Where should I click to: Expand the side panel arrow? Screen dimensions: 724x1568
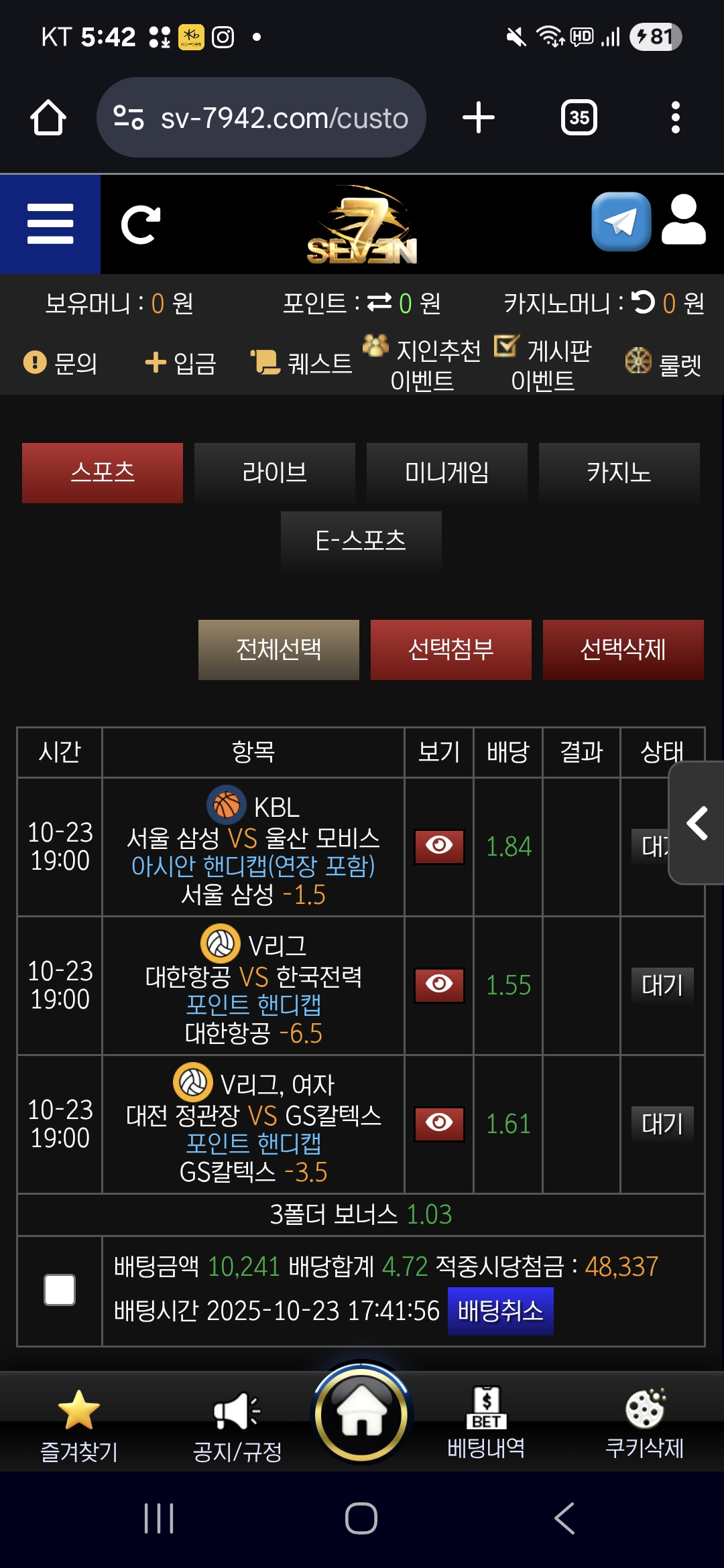697,823
